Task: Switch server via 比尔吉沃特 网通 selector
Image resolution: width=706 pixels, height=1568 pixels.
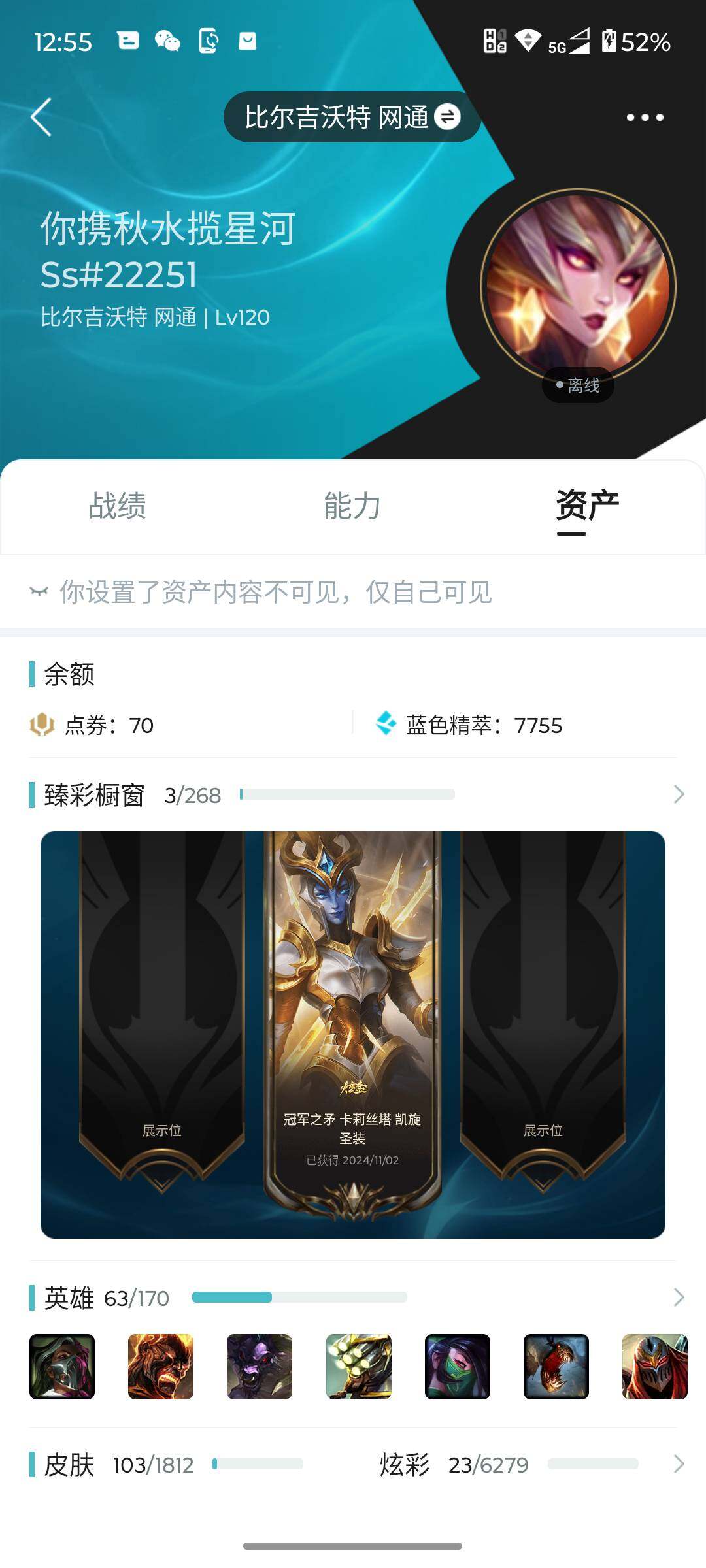Action: pyautogui.click(x=352, y=118)
